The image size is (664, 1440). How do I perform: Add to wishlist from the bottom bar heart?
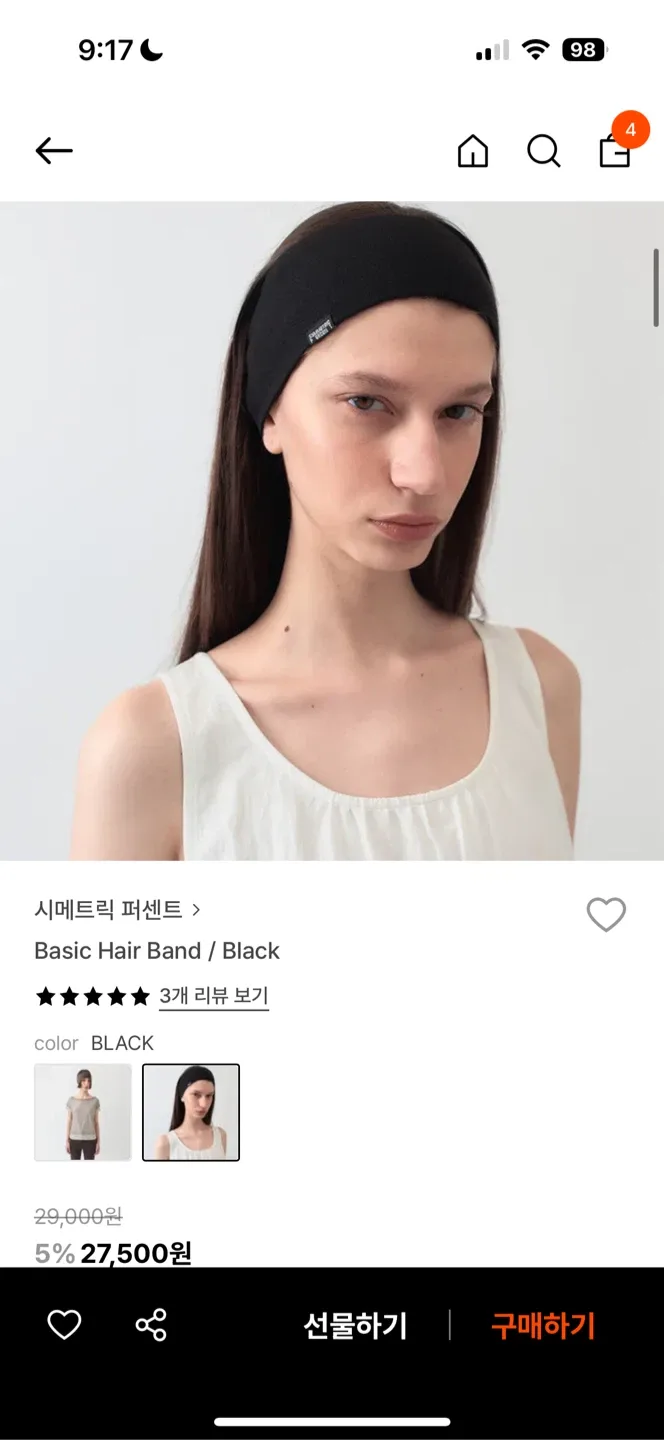[x=64, y=1325]
